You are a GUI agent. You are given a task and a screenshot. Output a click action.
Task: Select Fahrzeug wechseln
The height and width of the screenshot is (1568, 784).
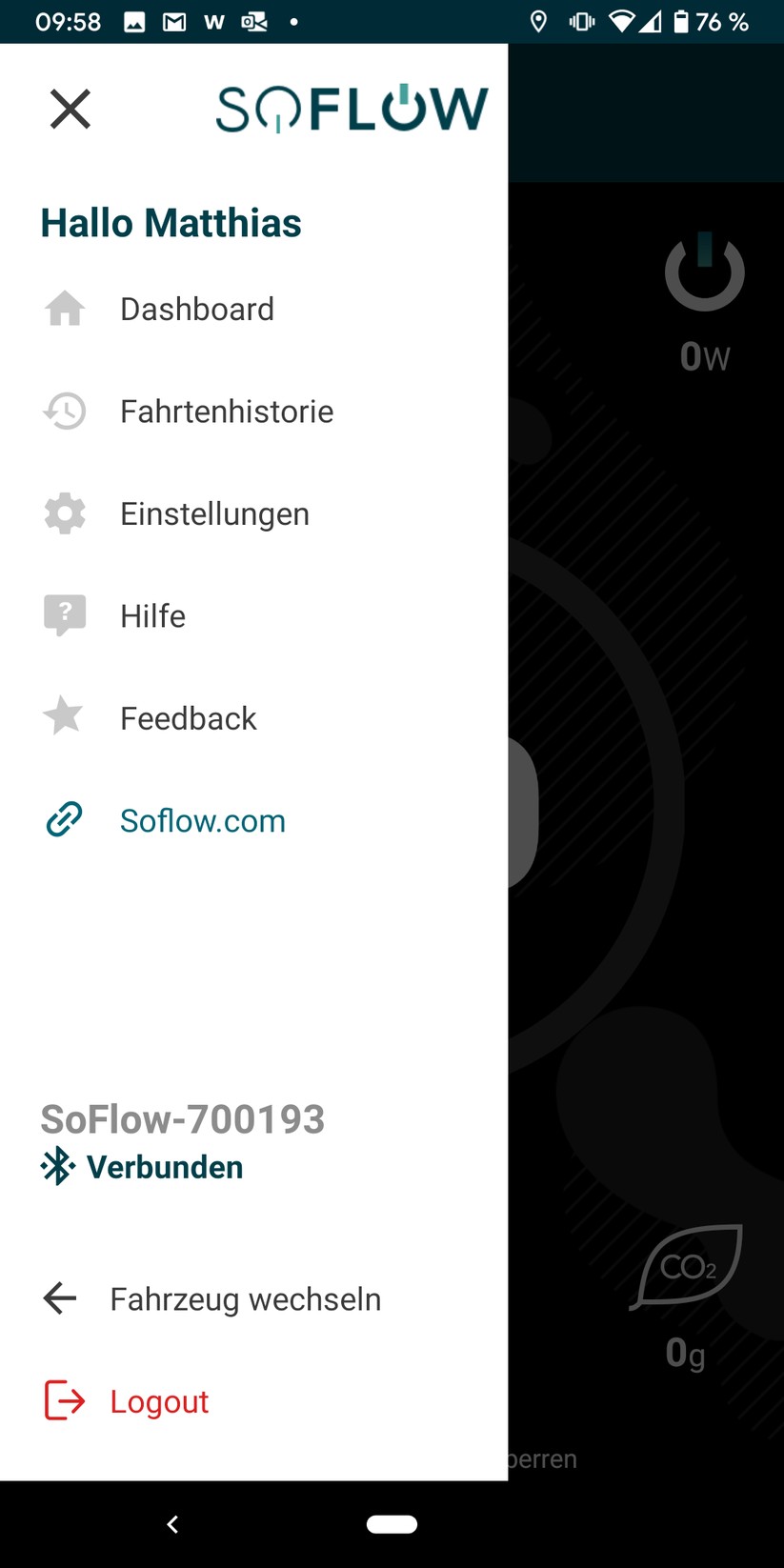click(245, 1299)
